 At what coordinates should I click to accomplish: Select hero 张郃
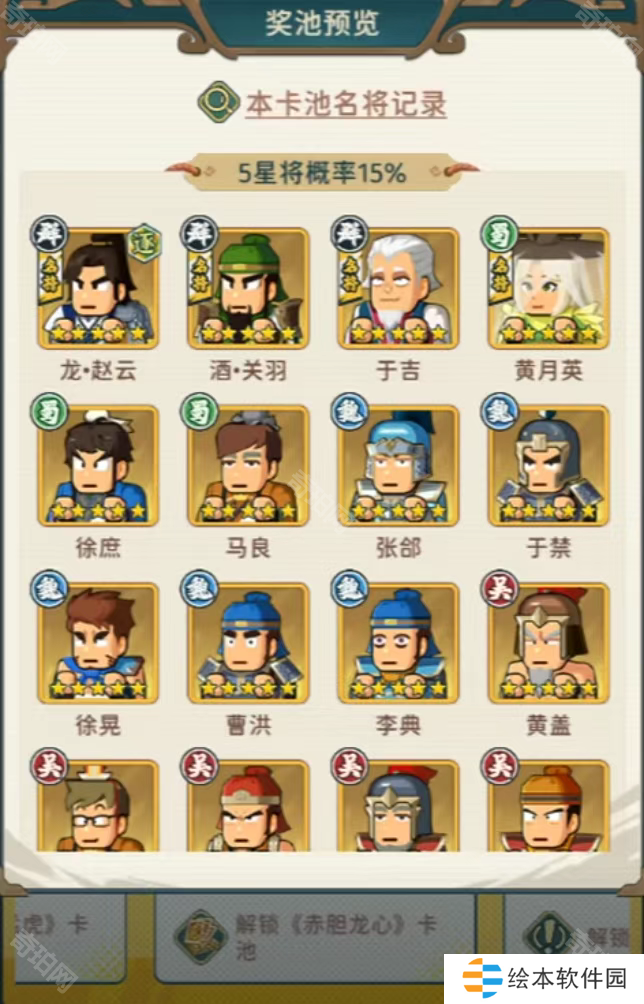pos(398,465)
